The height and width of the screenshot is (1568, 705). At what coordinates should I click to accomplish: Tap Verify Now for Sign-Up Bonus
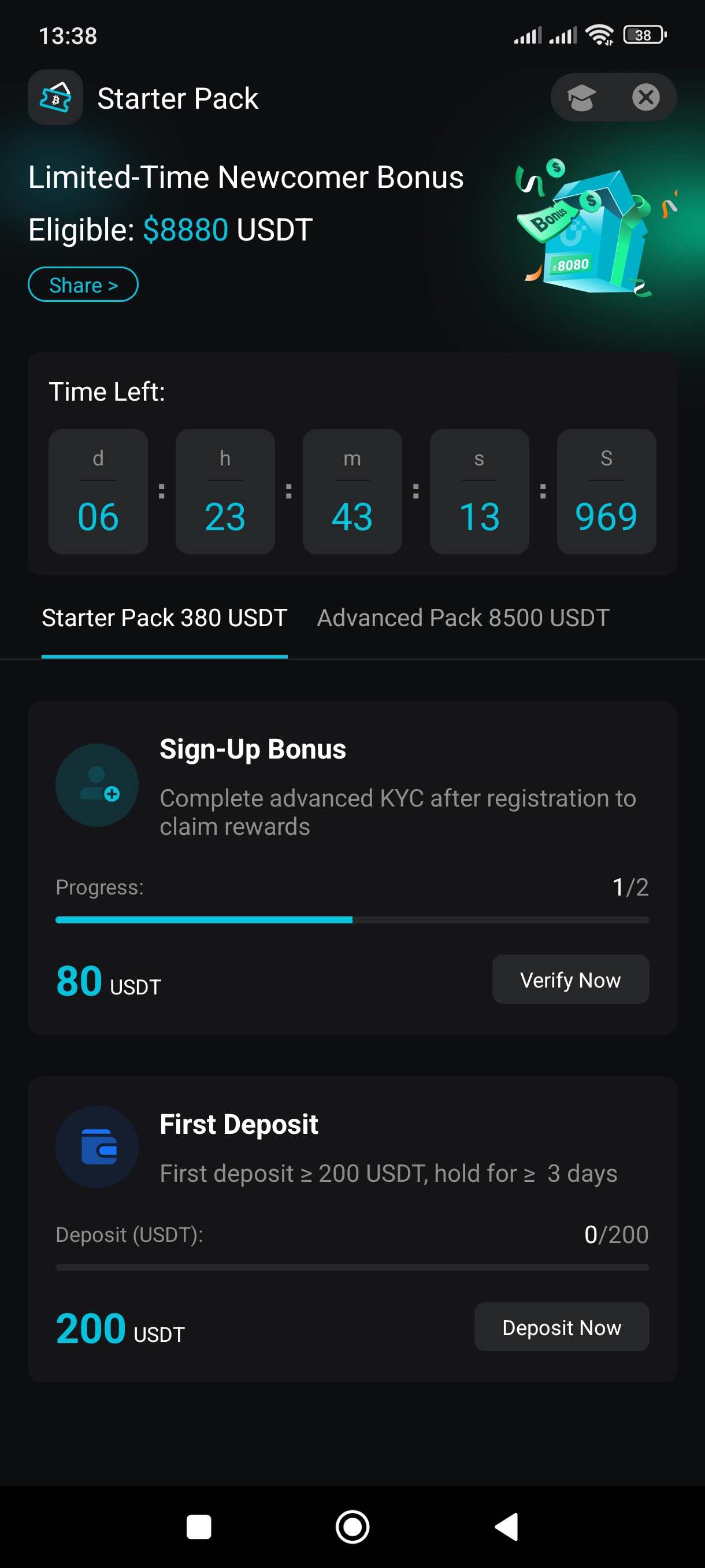point(570,979)
